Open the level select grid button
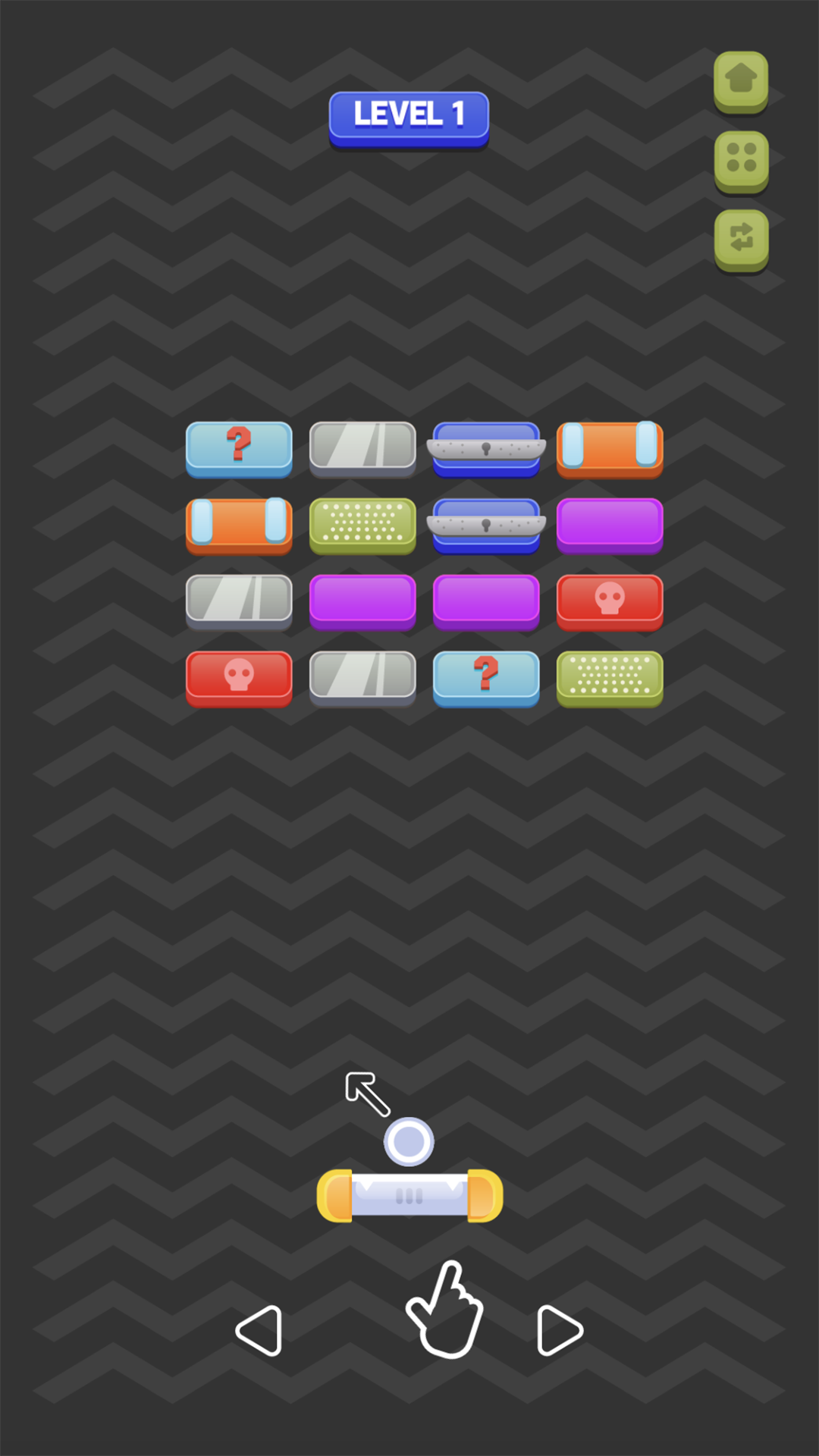819x1456 pixels. (x=741, y=159)
